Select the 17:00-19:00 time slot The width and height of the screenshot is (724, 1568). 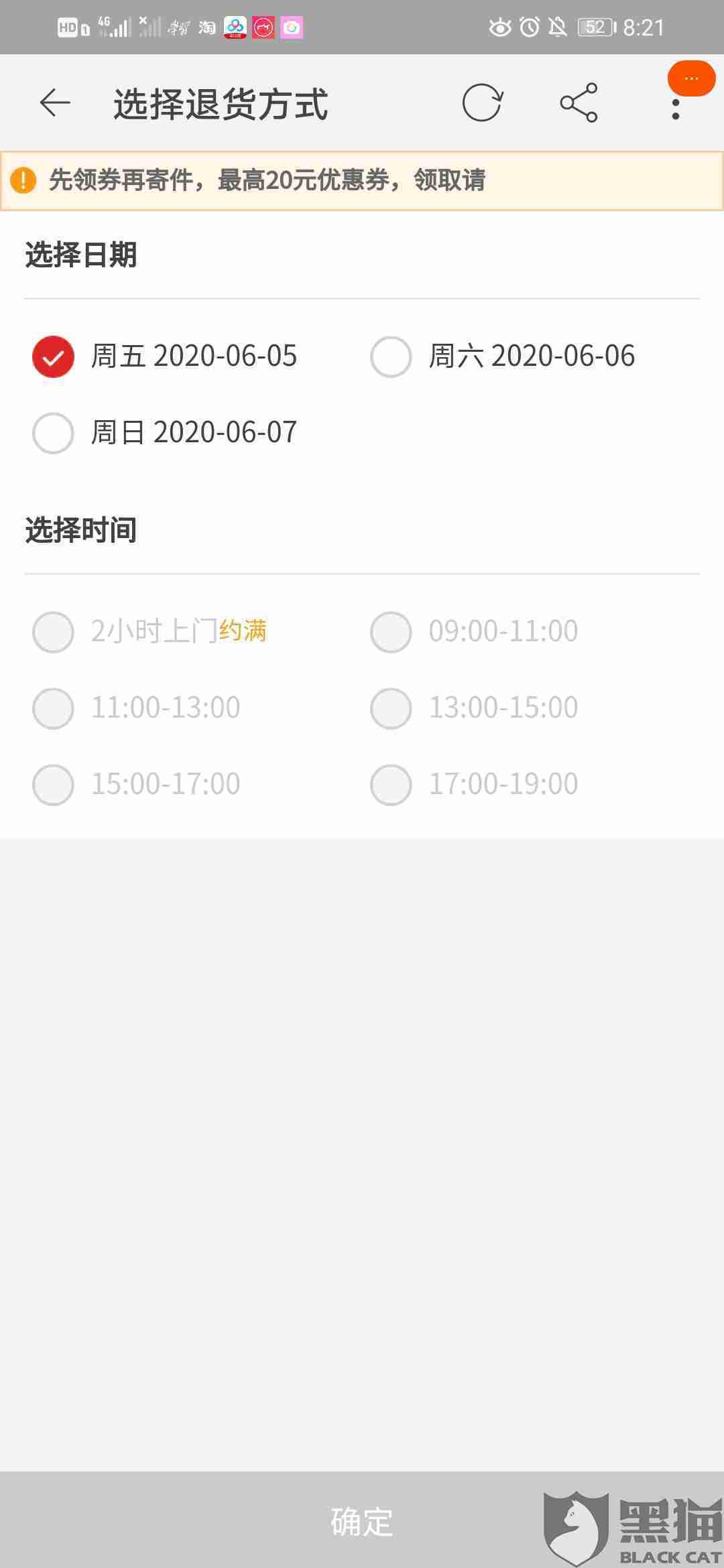point(391,784)
